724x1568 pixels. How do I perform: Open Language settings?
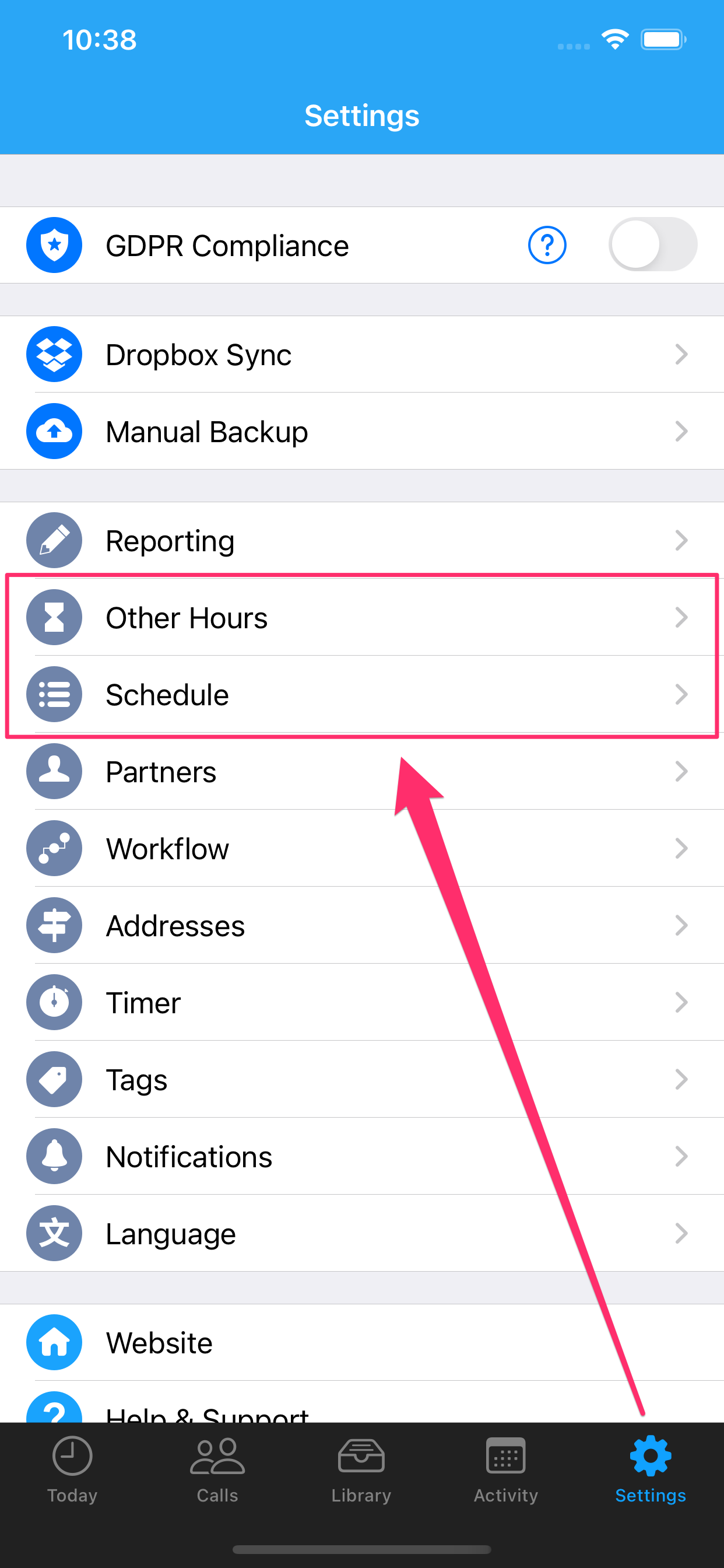(362, 1233)
